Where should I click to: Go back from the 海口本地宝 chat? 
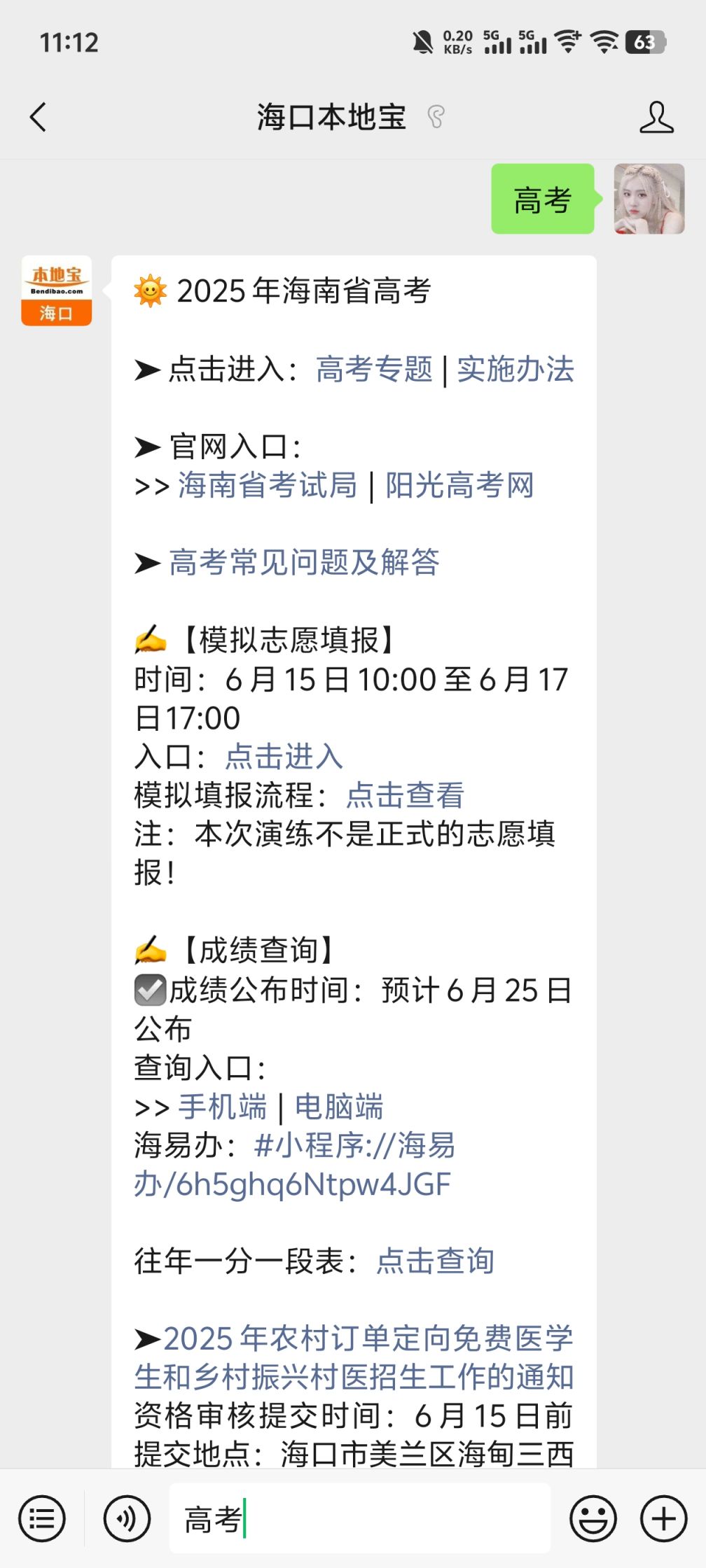pyautogui.click(x=39, y=117)
